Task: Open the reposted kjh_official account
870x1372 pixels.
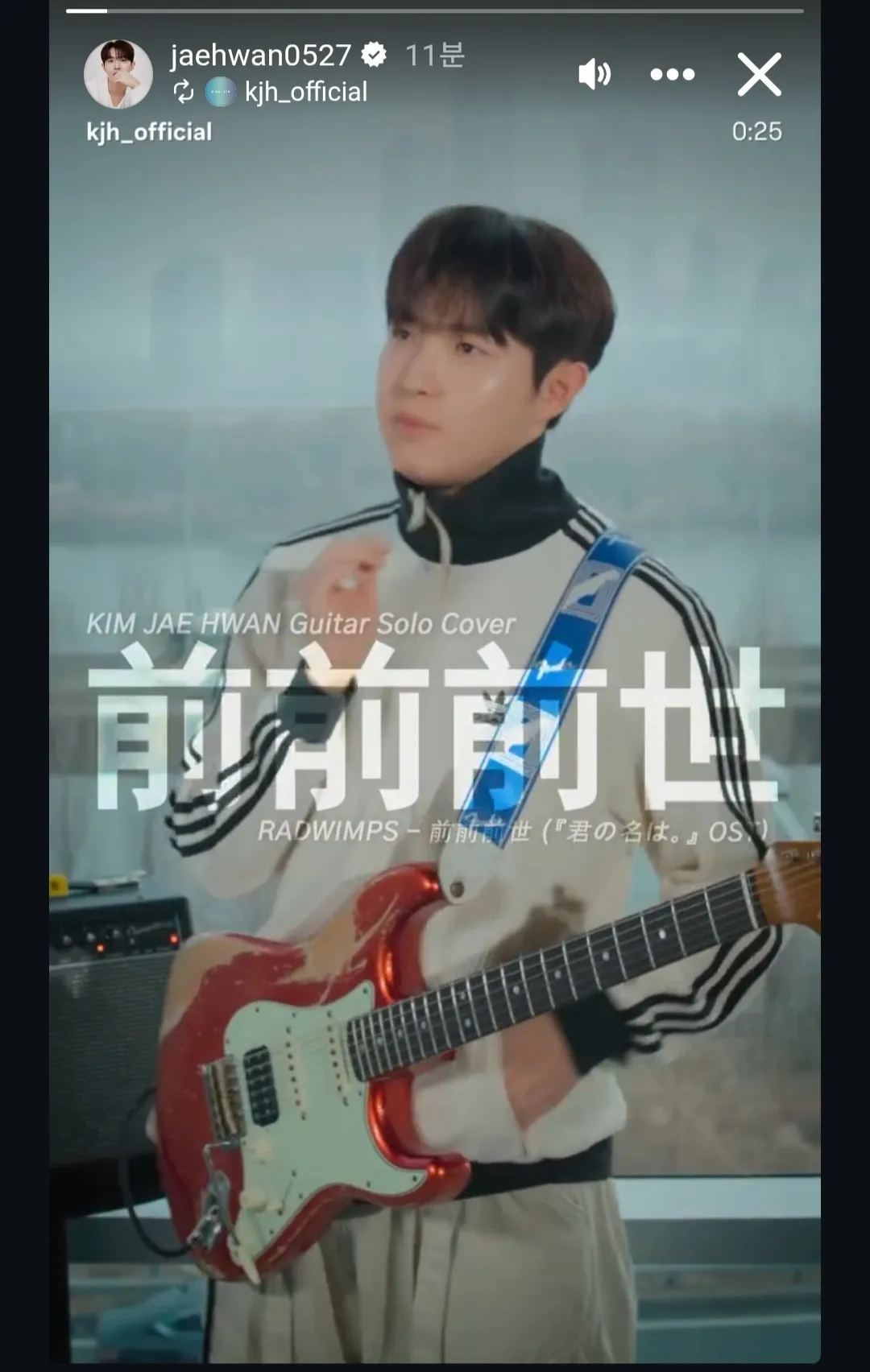Action: pyautogui.click(x=305, y=92)
